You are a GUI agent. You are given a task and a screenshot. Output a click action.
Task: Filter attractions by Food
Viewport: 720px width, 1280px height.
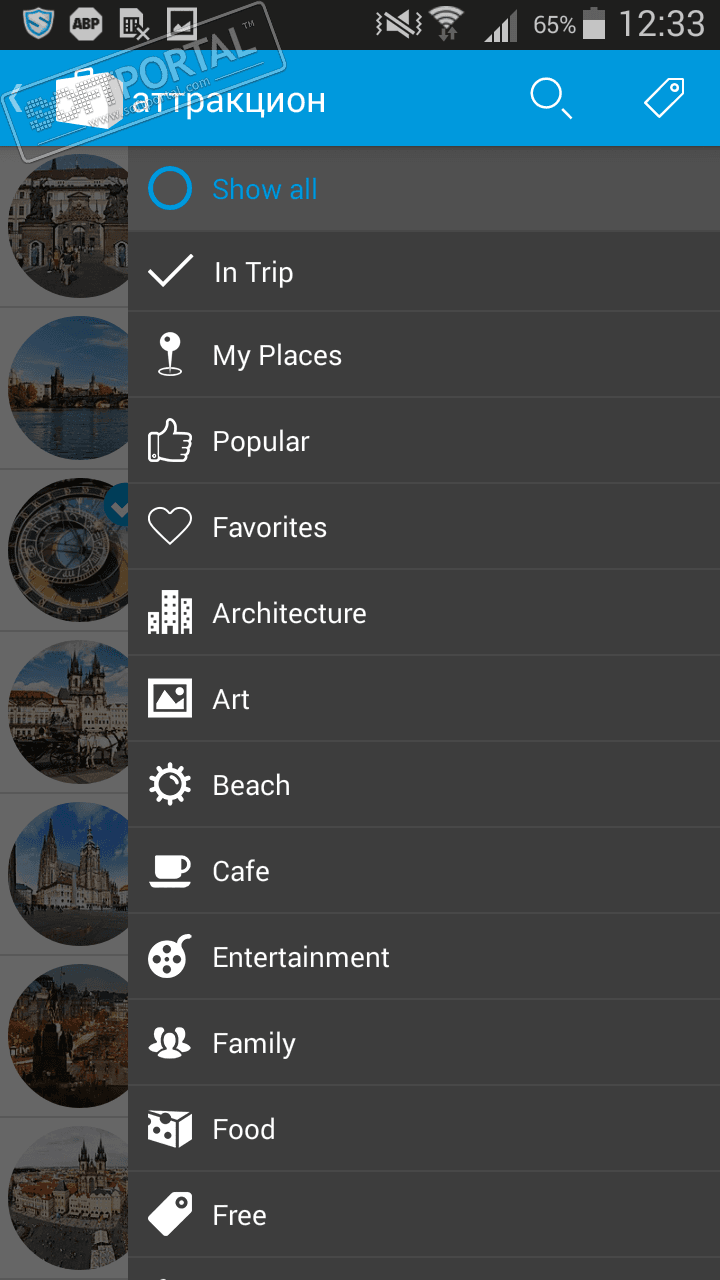click(x=243, y=1130)
